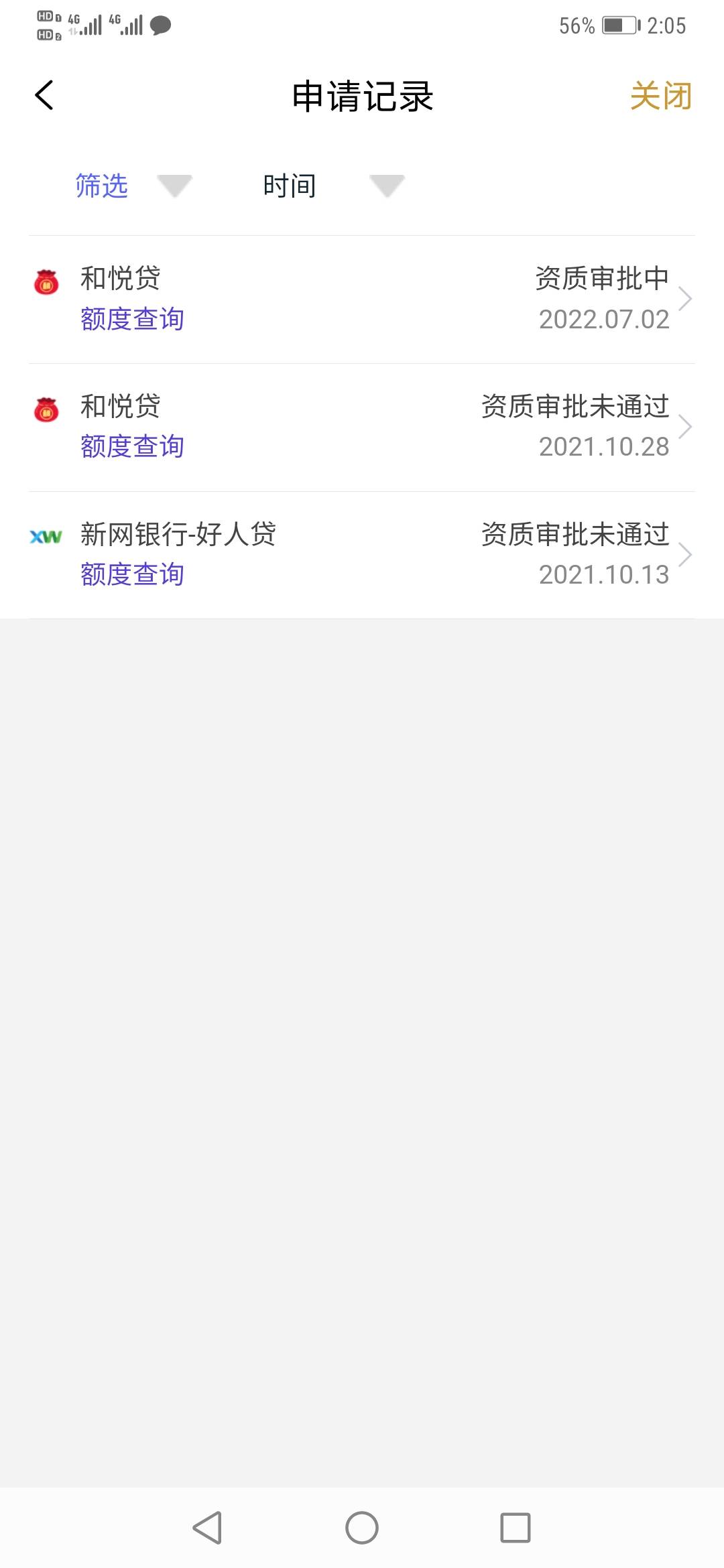This screenshot has height=1568, width=724.
Task: Go back using the top-left arrow
Action: 44,95
